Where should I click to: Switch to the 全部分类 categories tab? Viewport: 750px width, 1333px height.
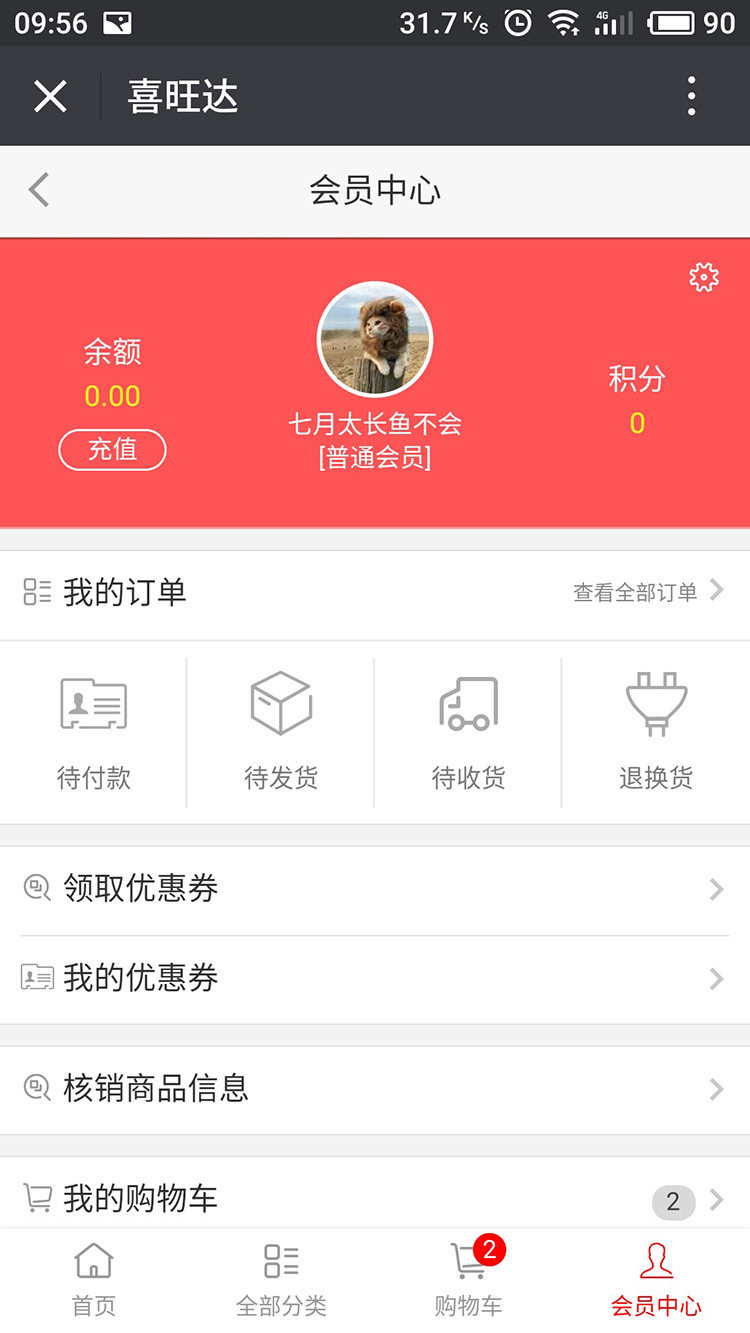[281, 1277]
